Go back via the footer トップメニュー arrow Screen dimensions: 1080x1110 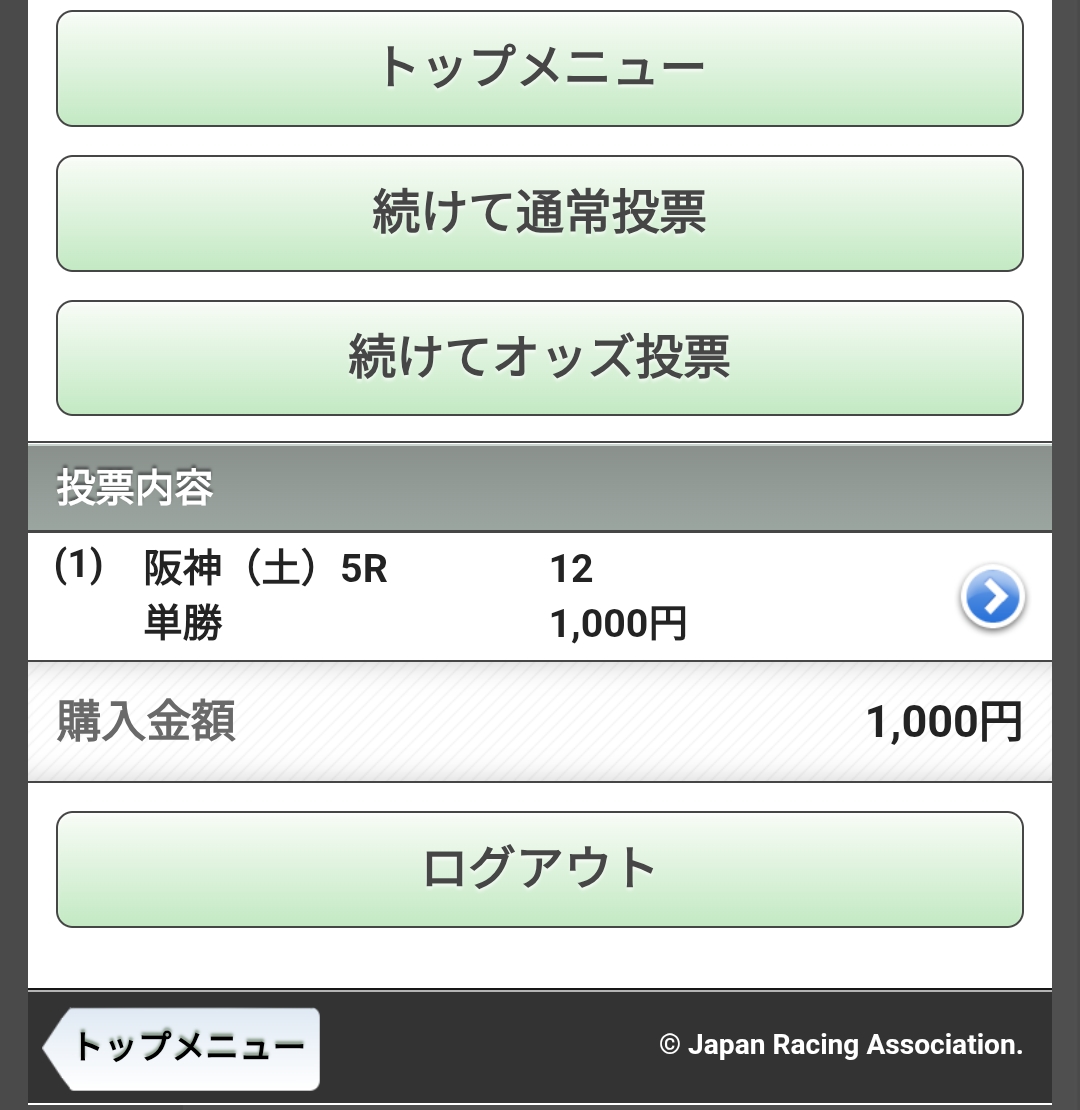(183, 1048)
